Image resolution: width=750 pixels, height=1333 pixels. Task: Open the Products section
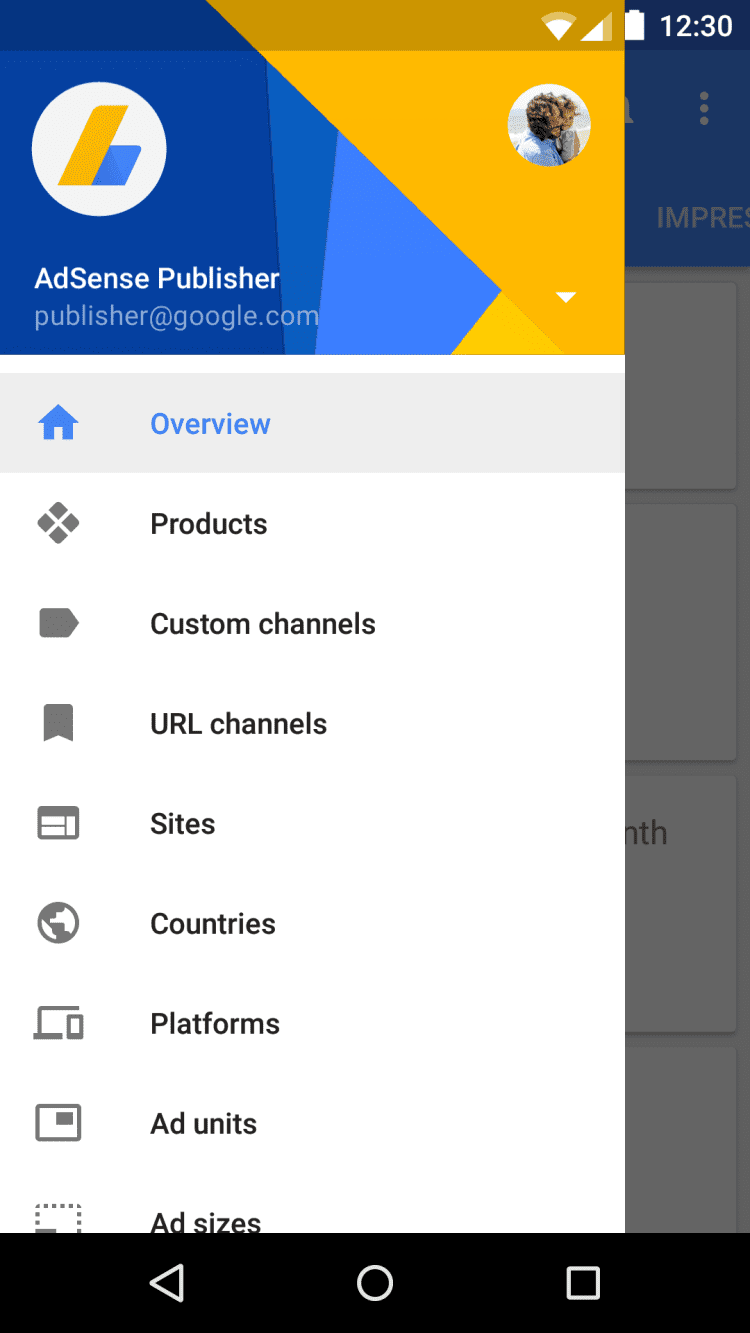click(208, 524)
